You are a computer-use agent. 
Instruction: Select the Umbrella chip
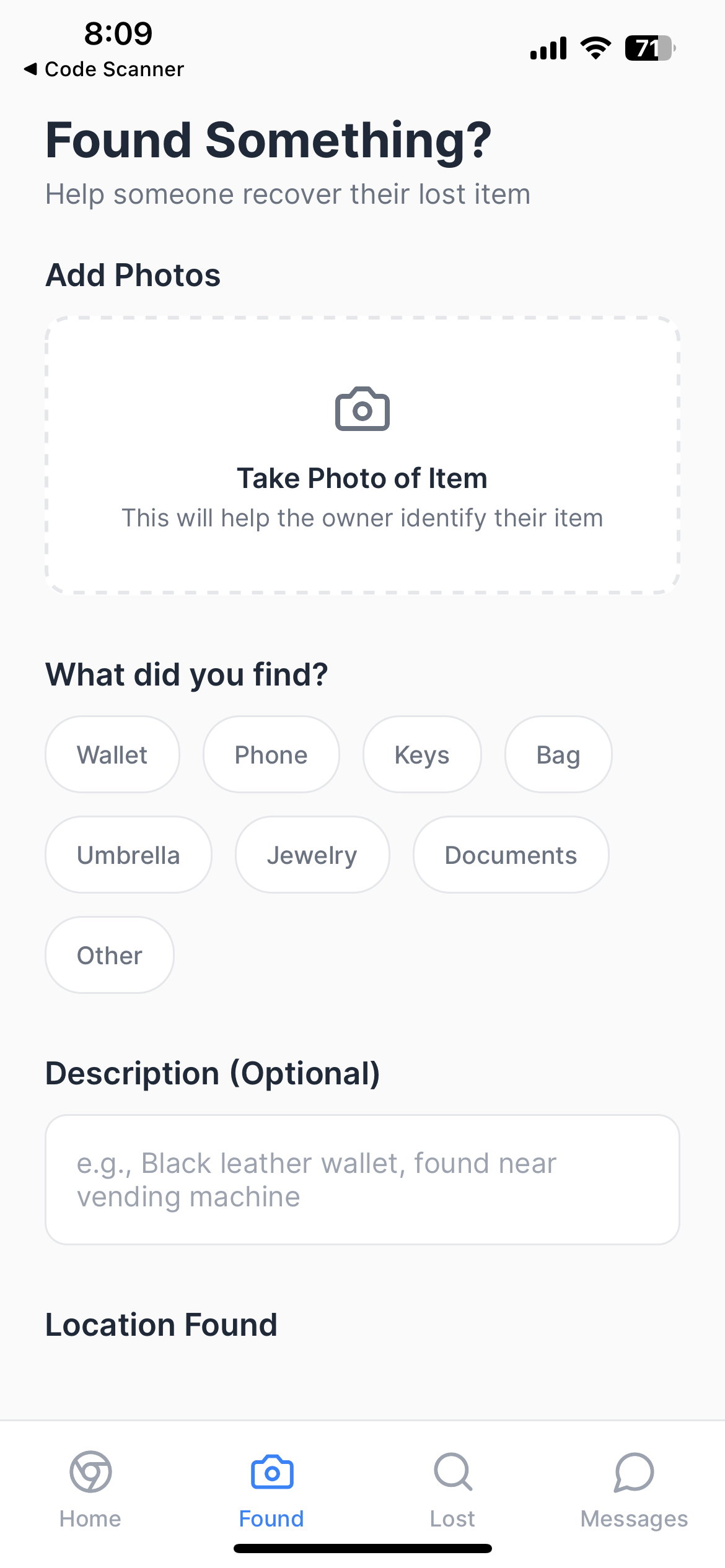point(128,855)
